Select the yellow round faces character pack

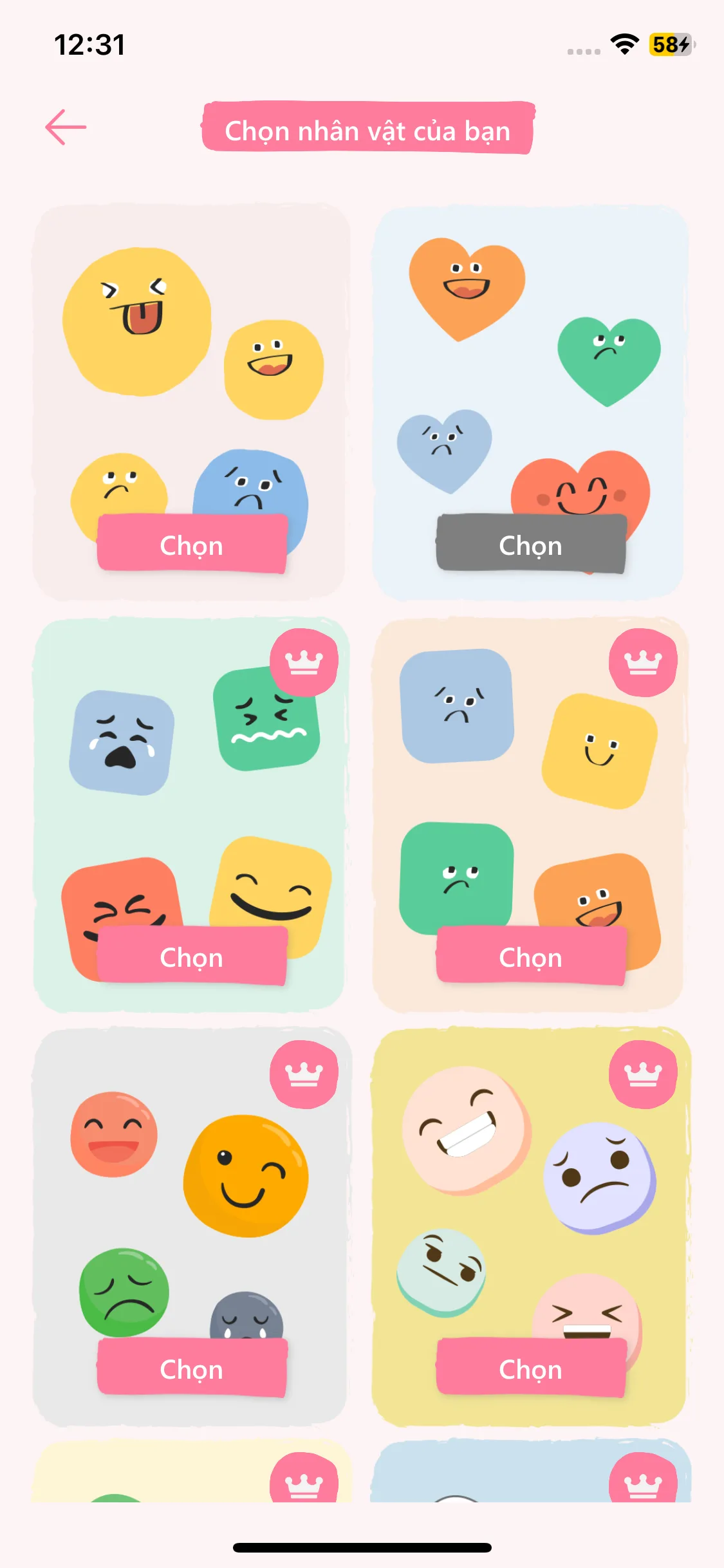pos(192,545)
